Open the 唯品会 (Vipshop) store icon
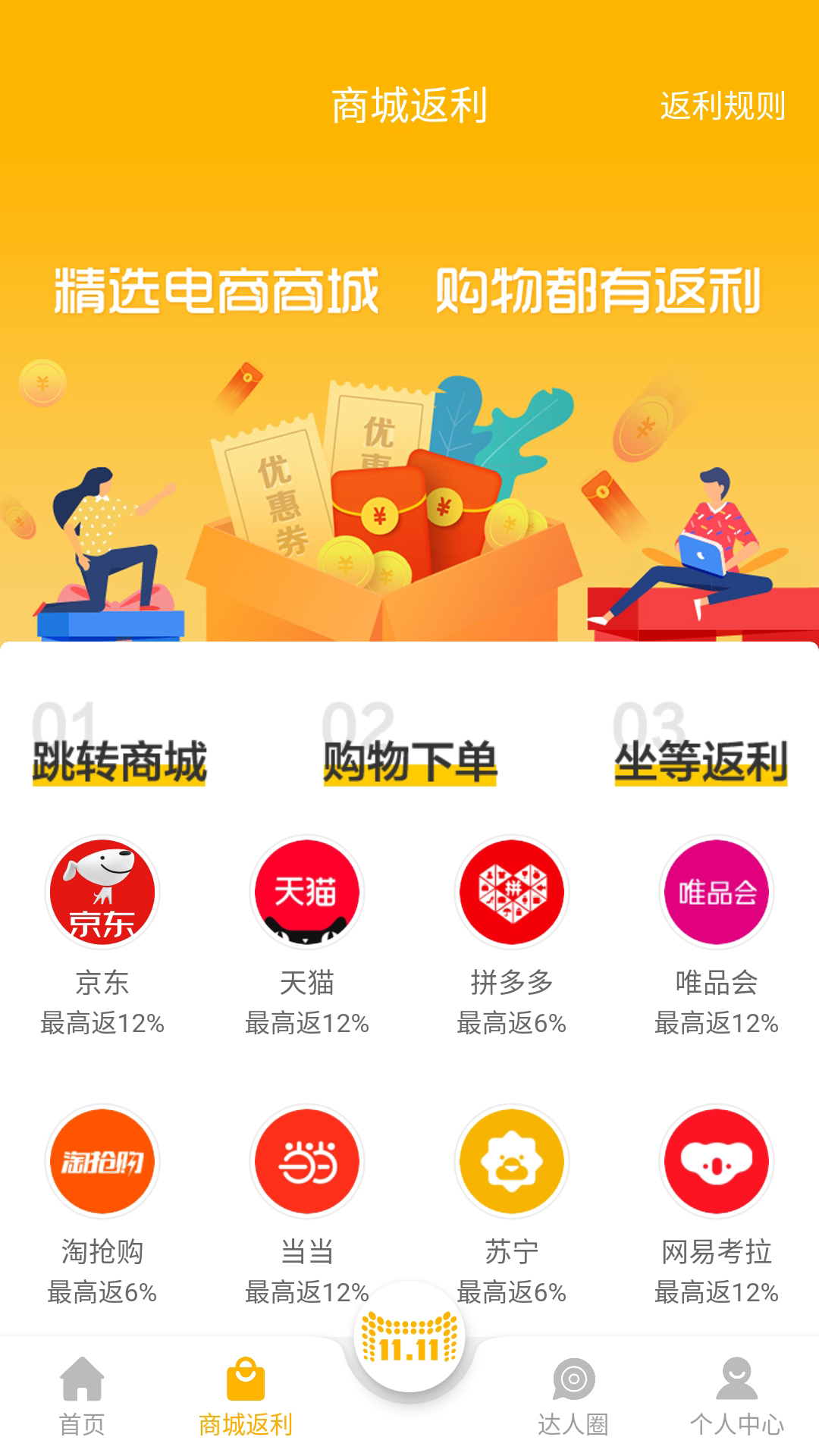The height and width of the screenshot is (1456, 819). click(x=715, y=895)
